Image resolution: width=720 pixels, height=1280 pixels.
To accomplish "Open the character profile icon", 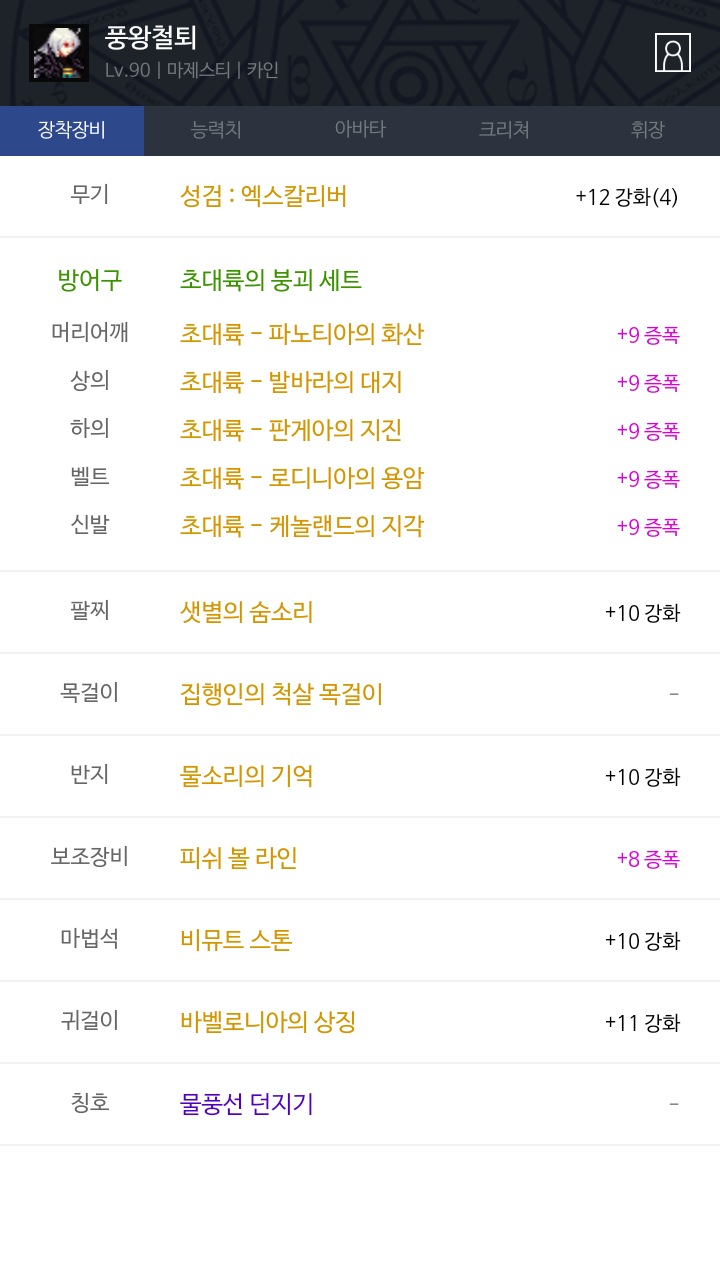I will point(673,52).
